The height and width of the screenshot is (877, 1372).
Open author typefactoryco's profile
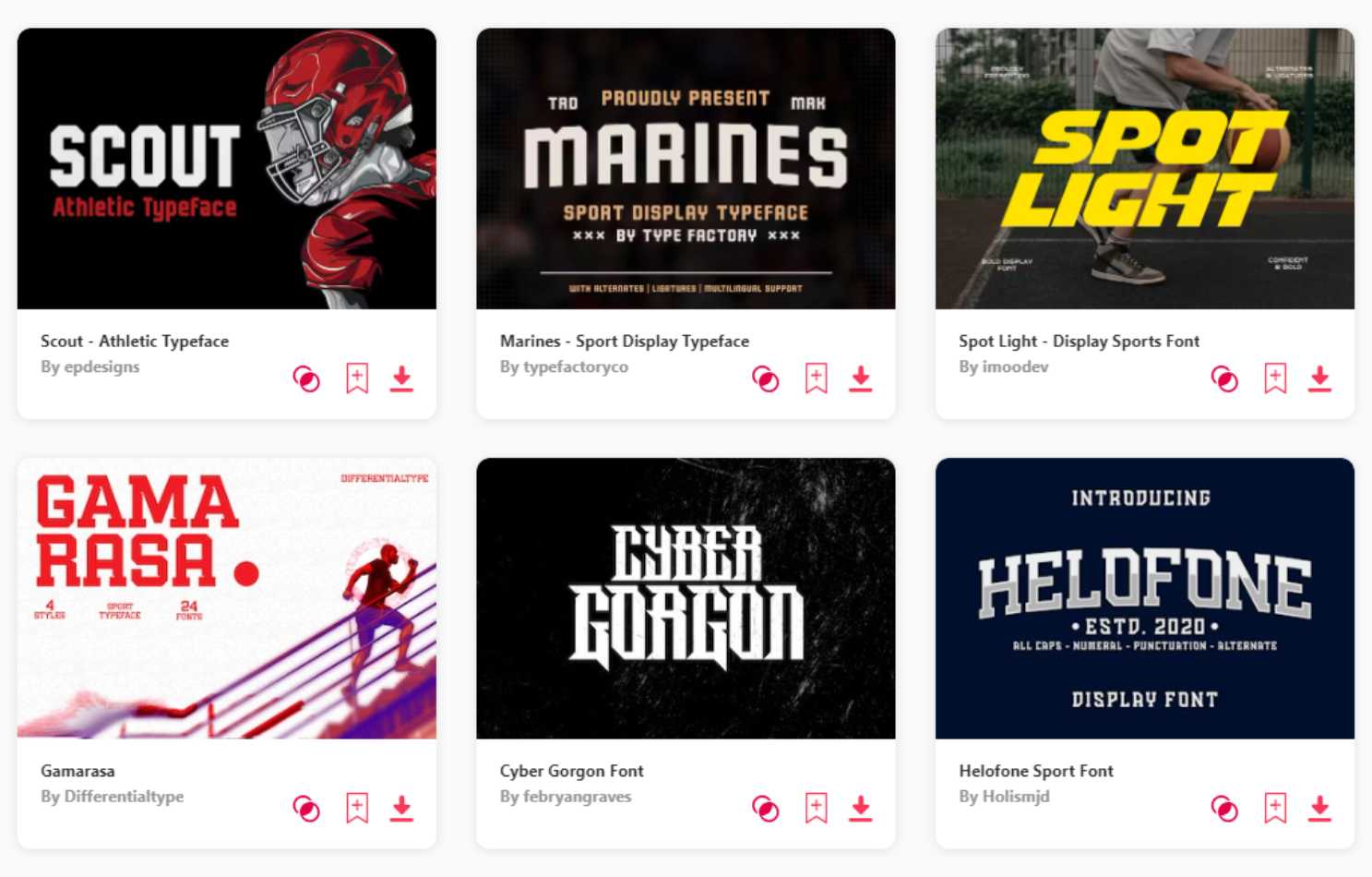click(x=575, y=366)
